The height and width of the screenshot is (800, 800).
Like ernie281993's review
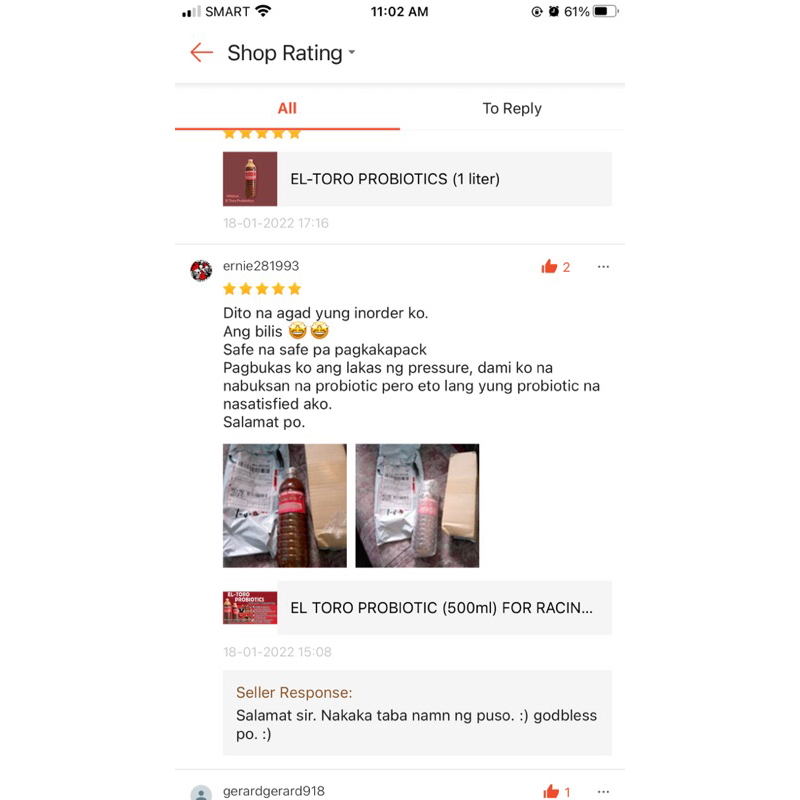549,266
